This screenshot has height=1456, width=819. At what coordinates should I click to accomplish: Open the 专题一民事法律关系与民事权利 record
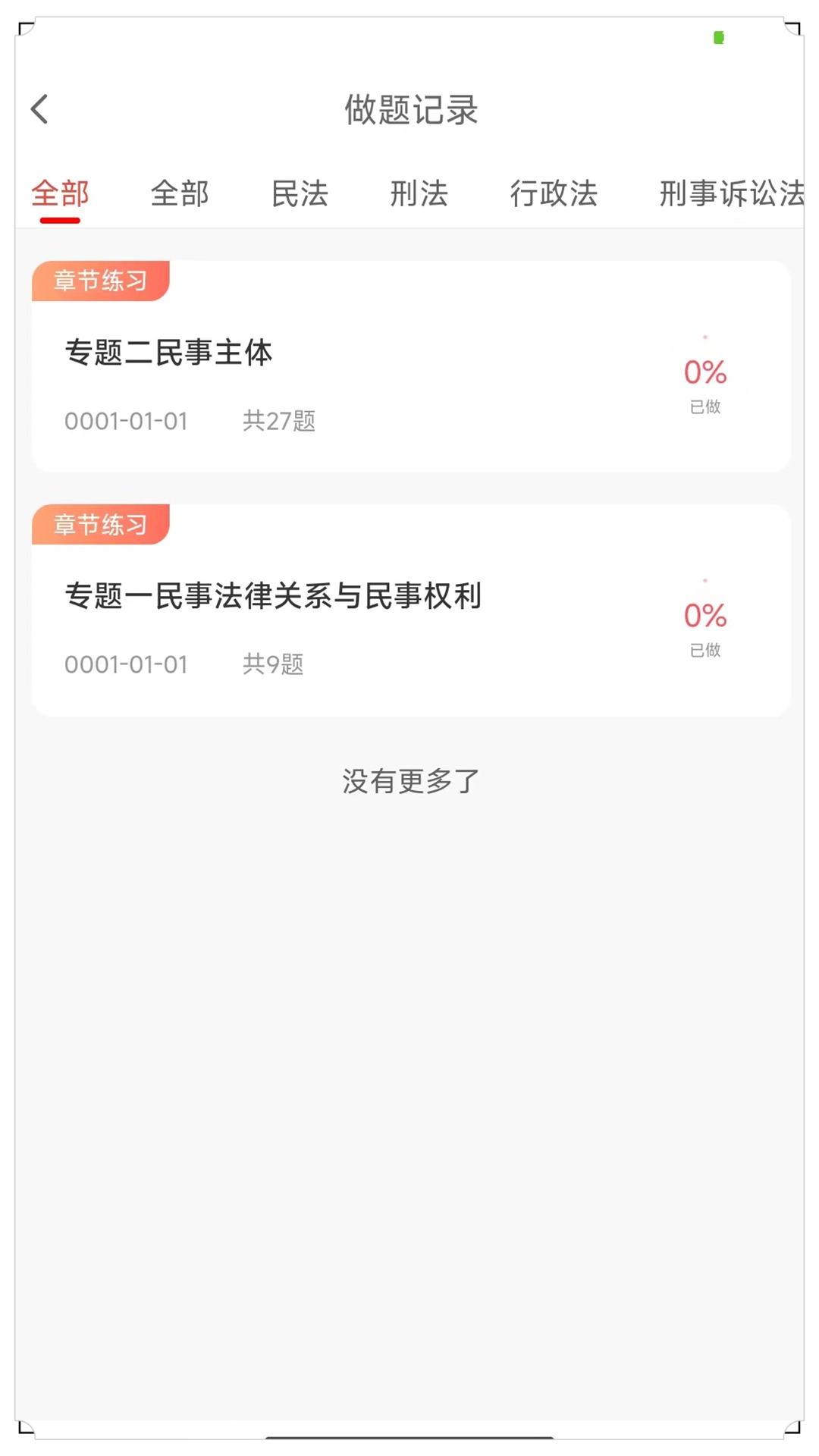point(273,596)
